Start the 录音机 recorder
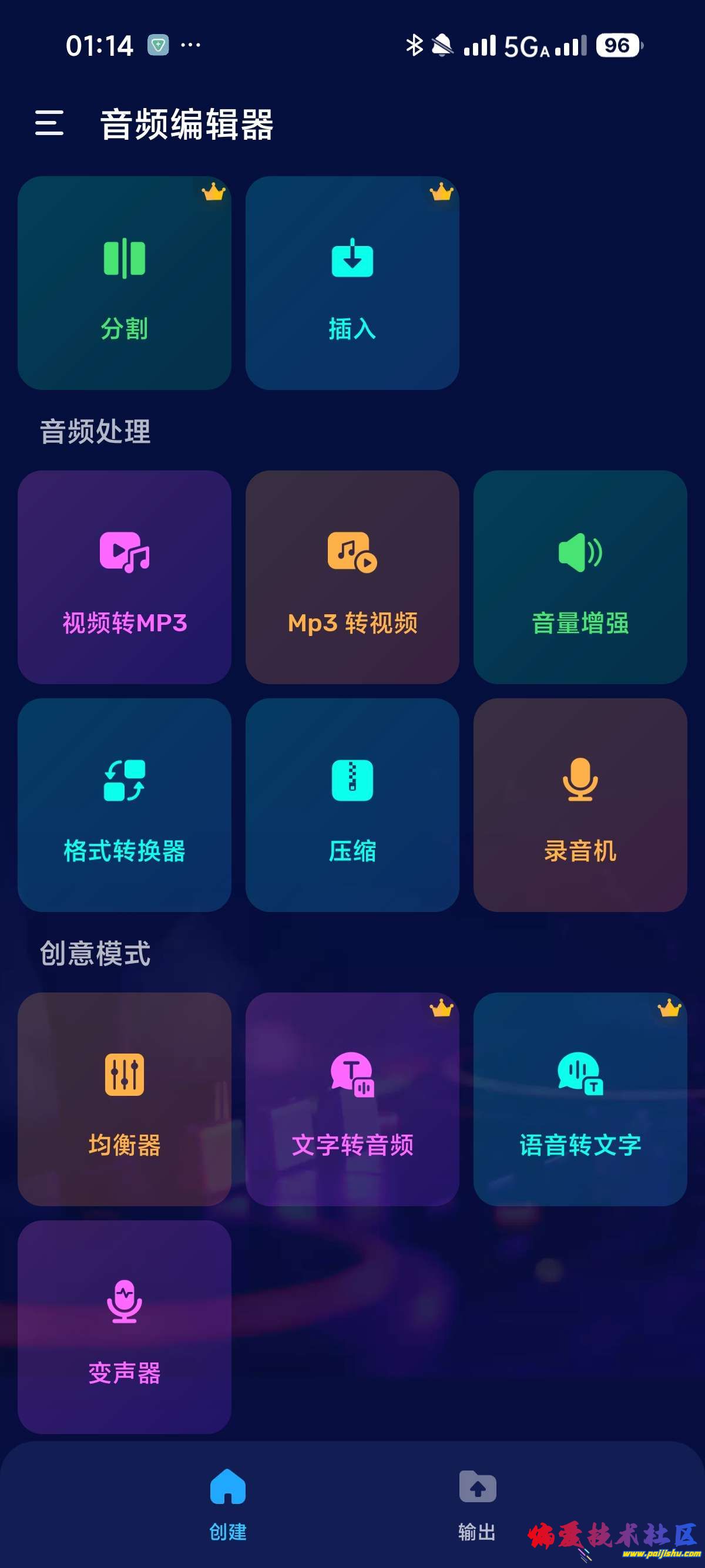705x1568 pixels. (x=580, y=805)
